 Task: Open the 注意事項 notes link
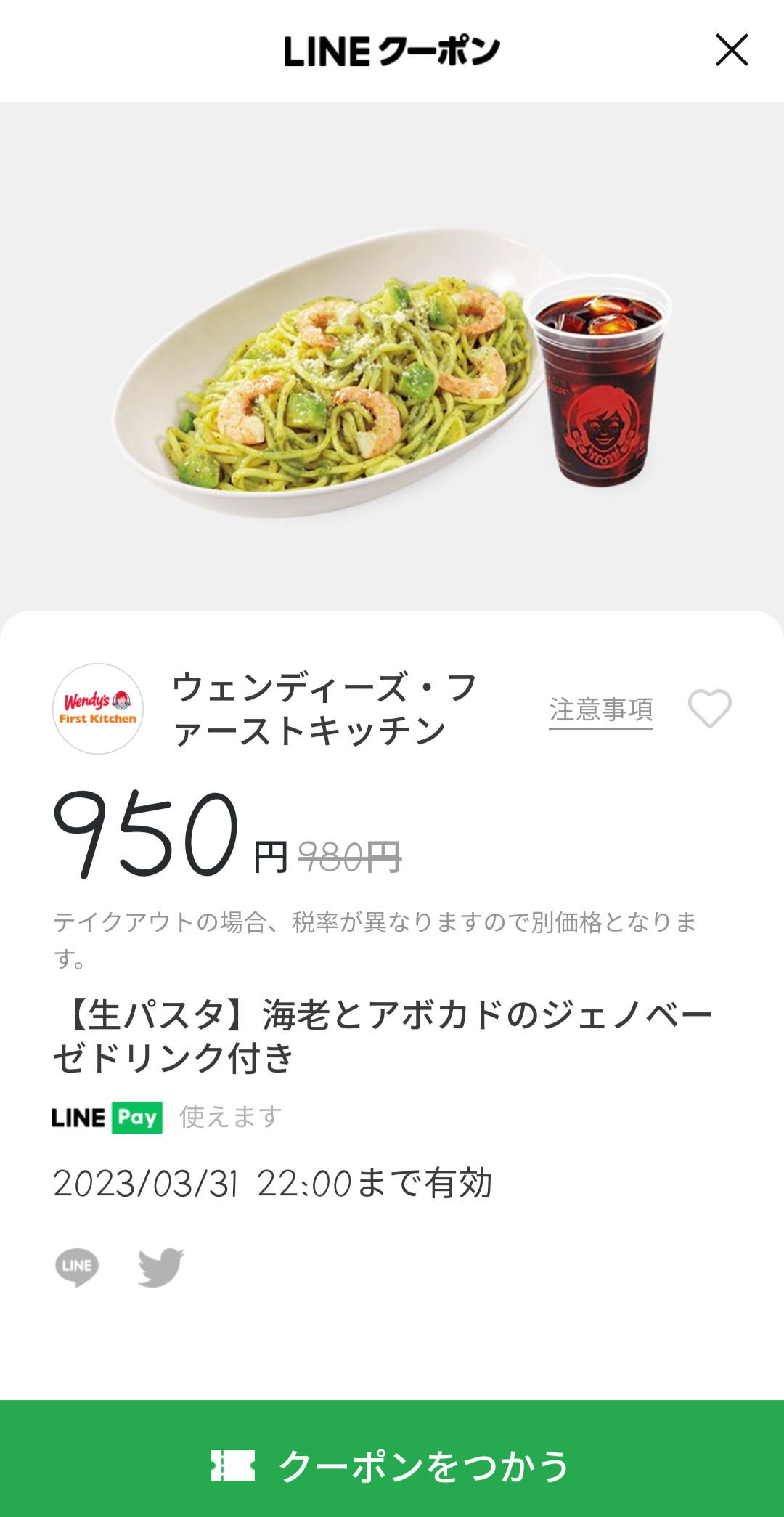coord(600,709)
